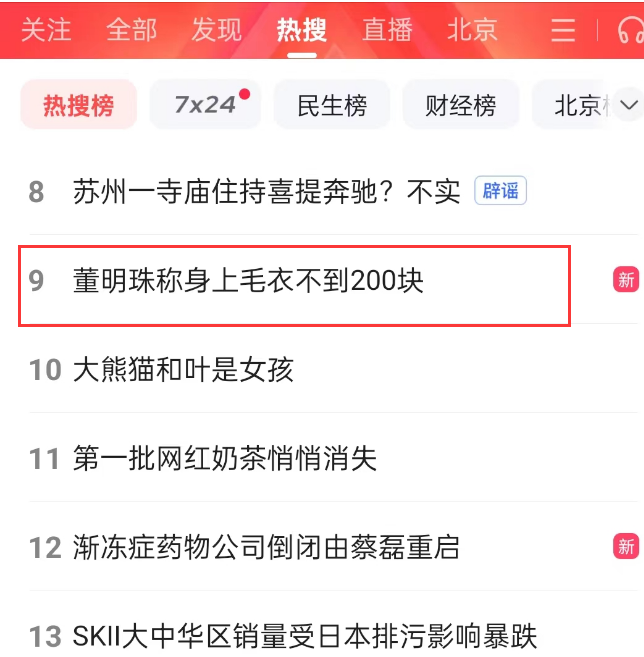Open topic 苏州一寺庙住持喜提奔驰
This screenshot has height=657, width=644.
point(266,192)
